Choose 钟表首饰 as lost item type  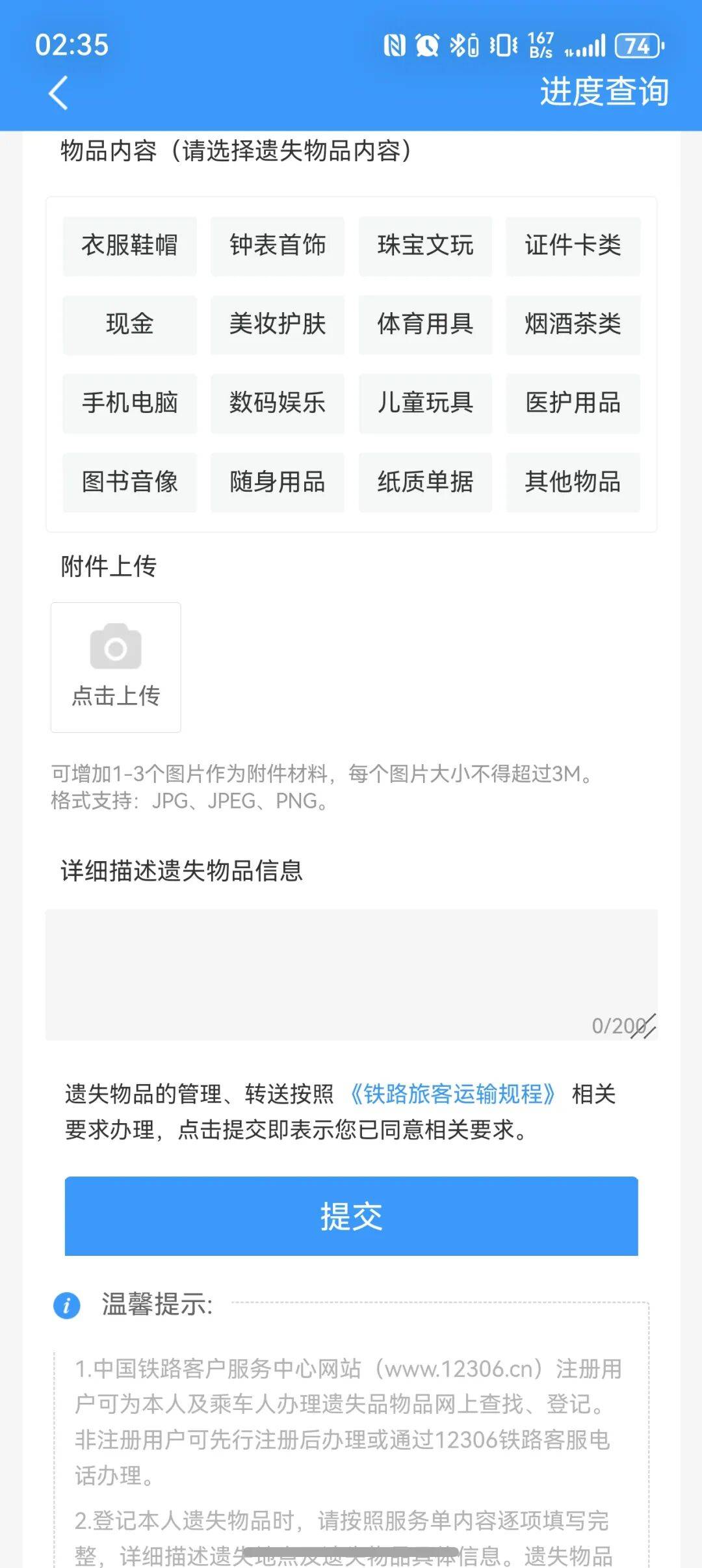[x=277, y=246]
